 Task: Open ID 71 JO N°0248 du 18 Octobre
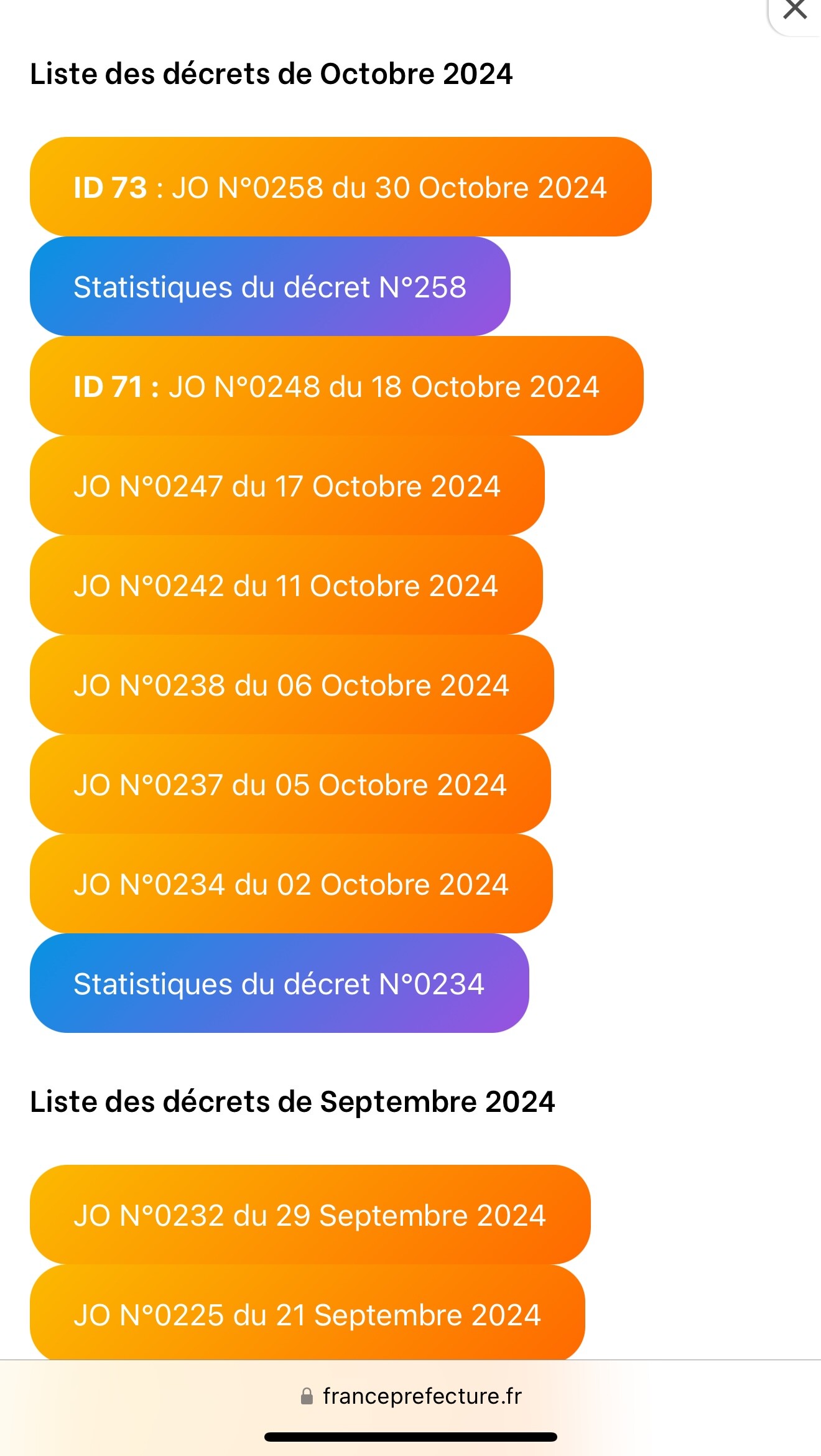point(336,386)
